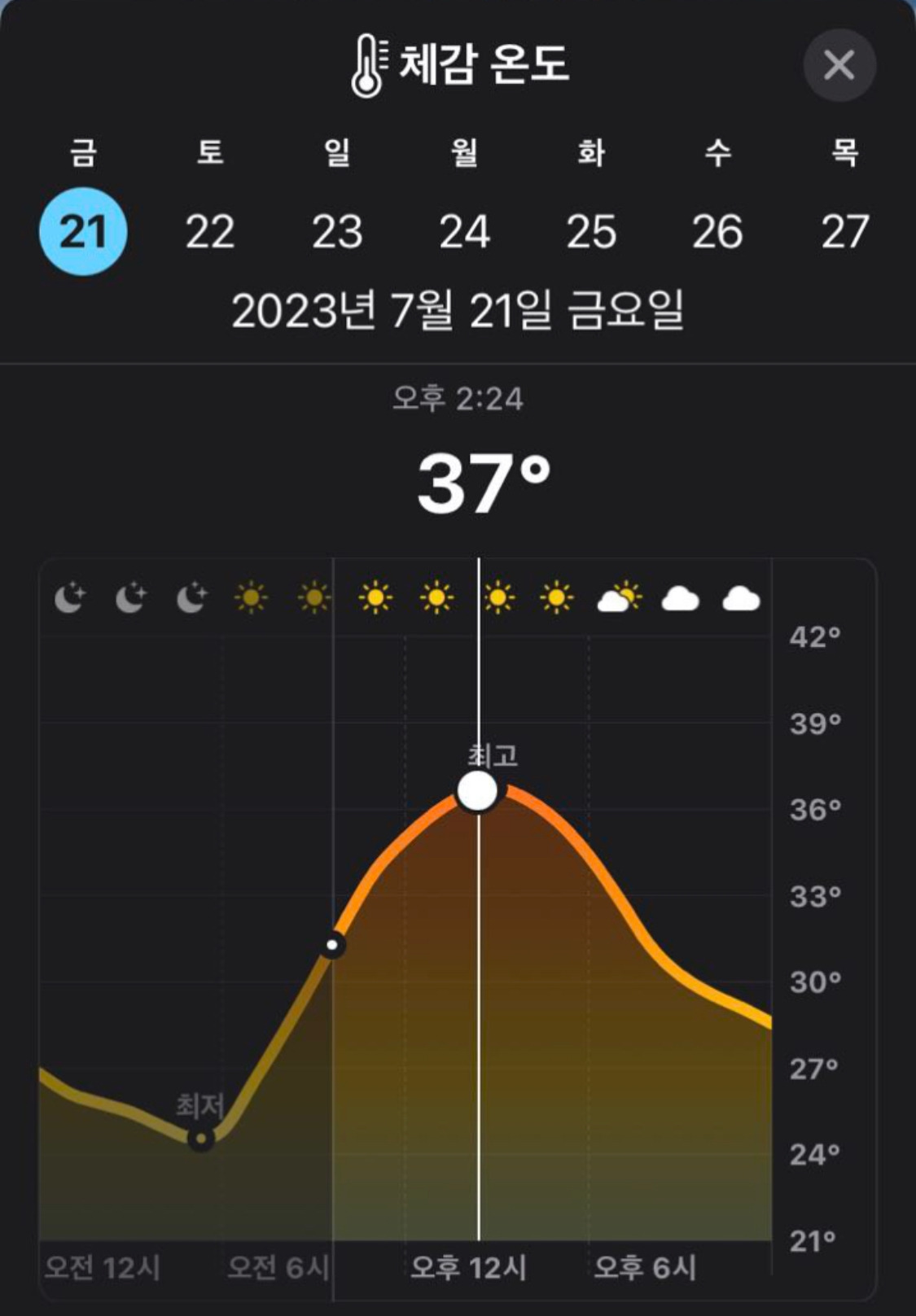
Task: View Tuesday the 25th forecast
Action: (x=591, y=231)
